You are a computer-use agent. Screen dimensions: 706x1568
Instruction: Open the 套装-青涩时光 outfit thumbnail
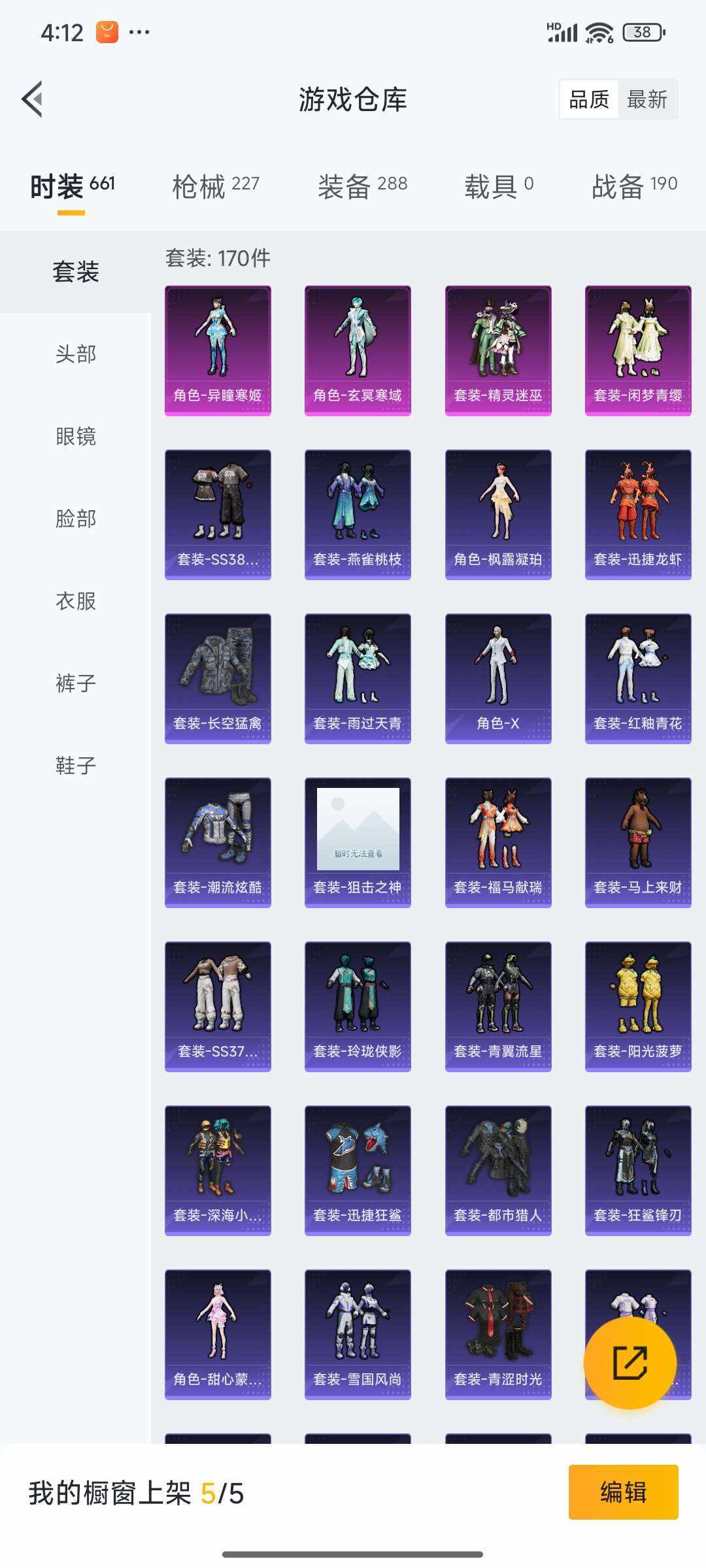click(x=497, y=1333)
